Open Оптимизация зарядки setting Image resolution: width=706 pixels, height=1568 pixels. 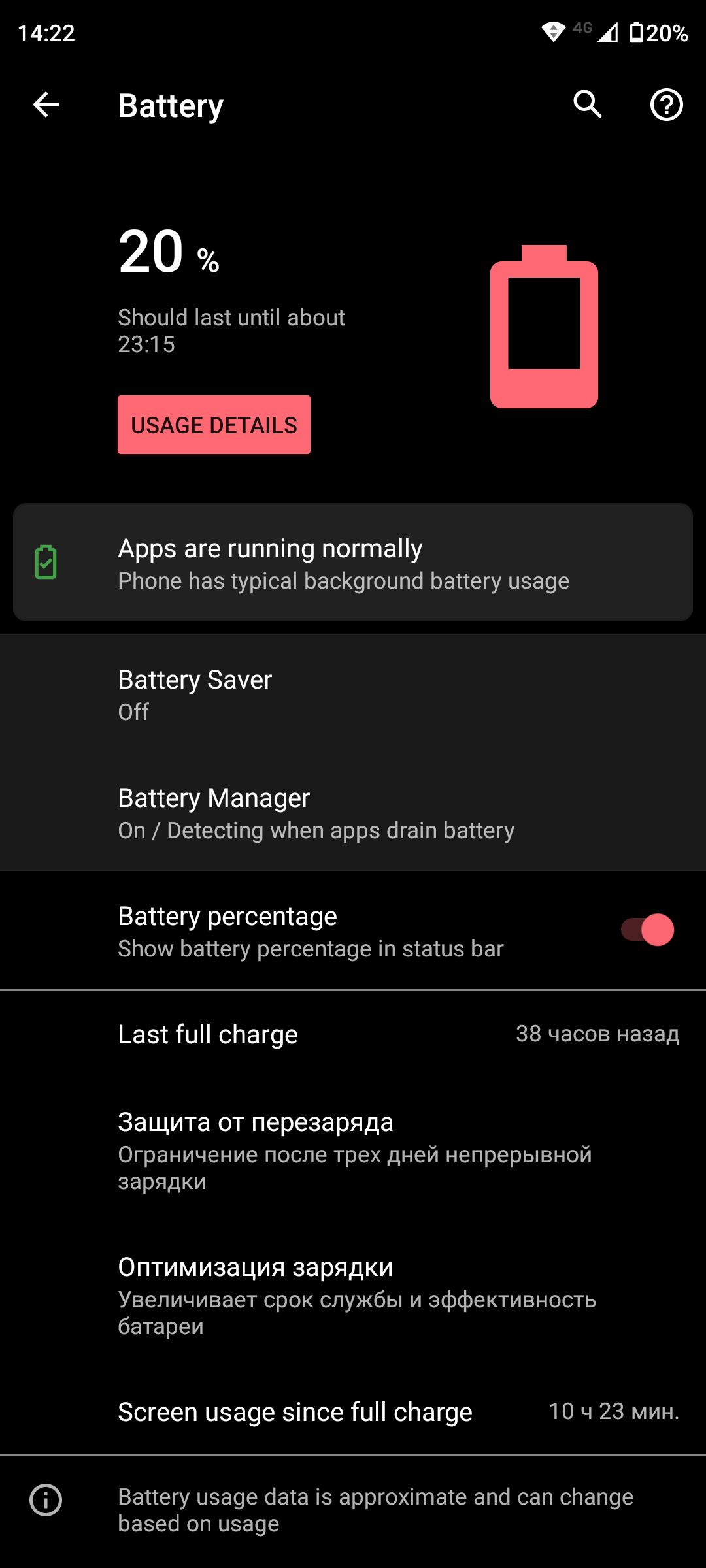(353, 1295)
